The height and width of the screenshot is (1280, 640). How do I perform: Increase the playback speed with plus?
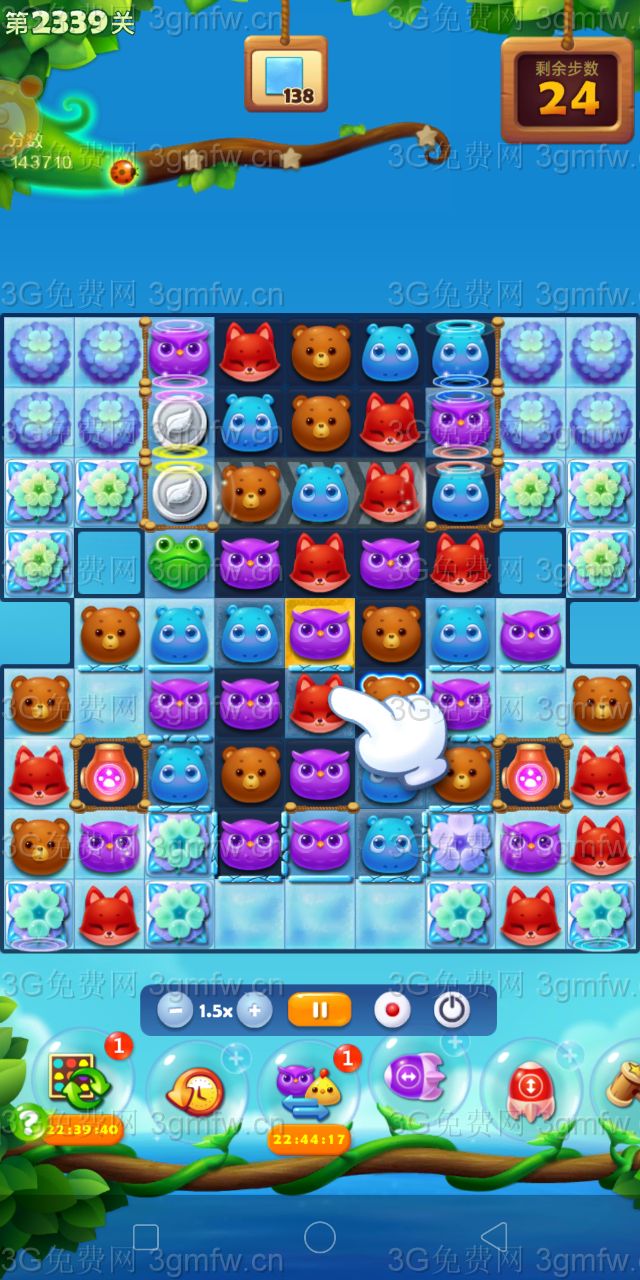point(254,1010)
